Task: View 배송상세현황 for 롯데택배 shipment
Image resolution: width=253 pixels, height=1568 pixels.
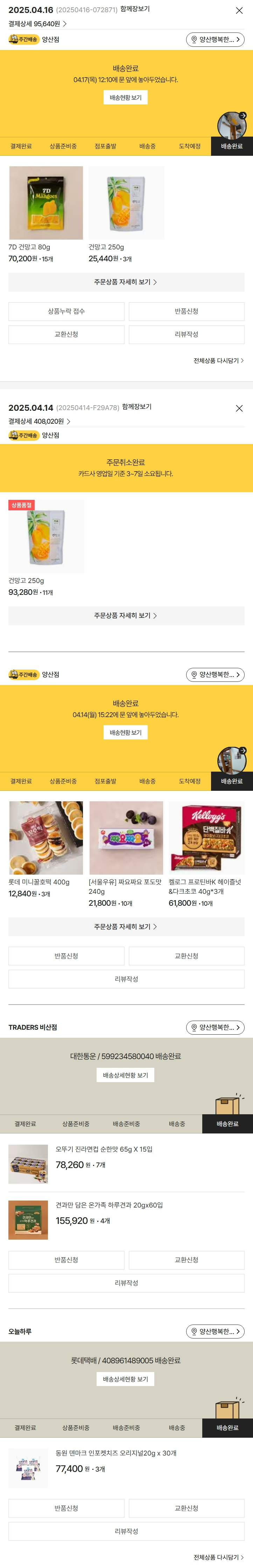Action: (126, 1379)
